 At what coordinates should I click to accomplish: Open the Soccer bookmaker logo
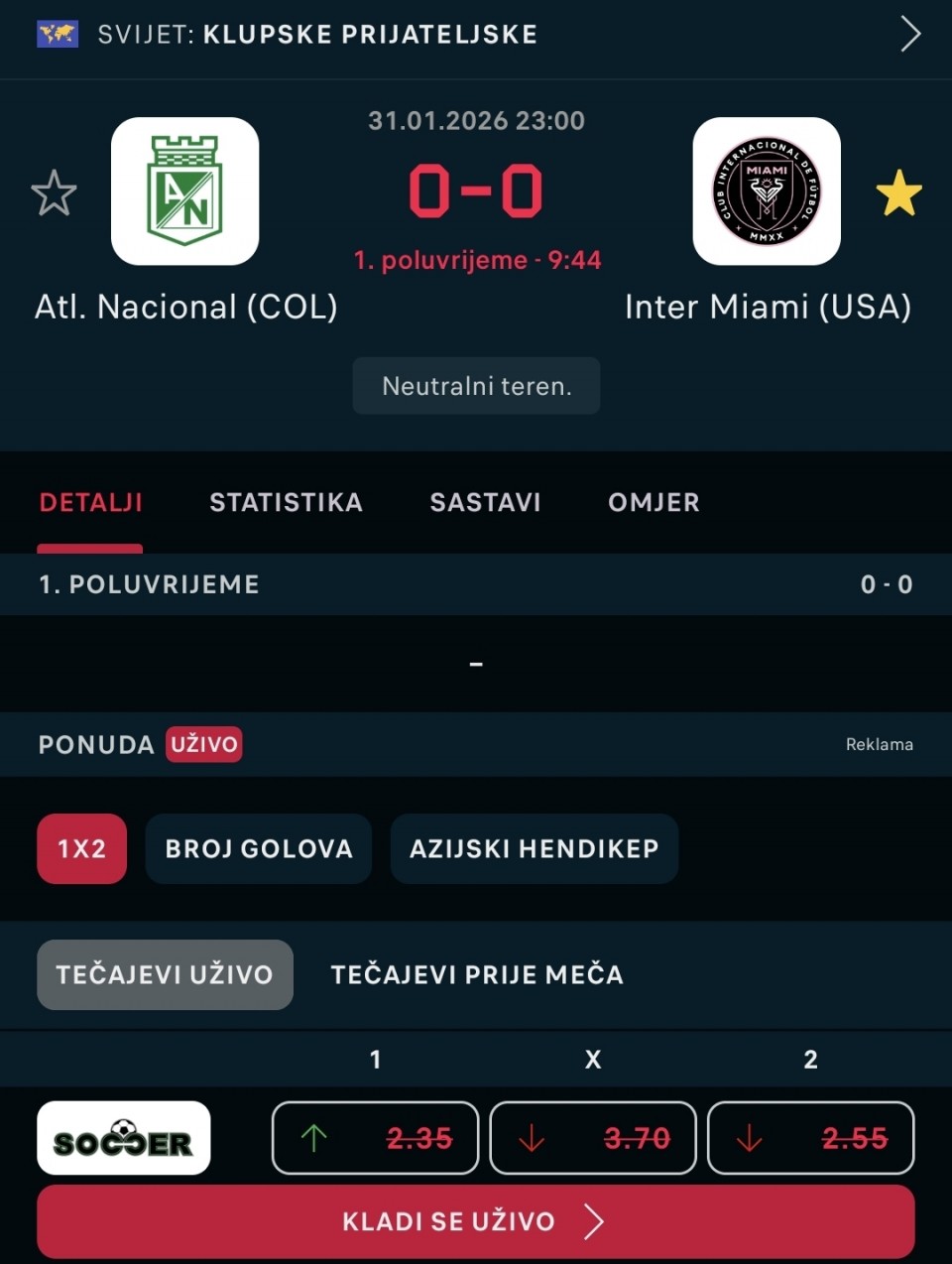pos(123,1138)
